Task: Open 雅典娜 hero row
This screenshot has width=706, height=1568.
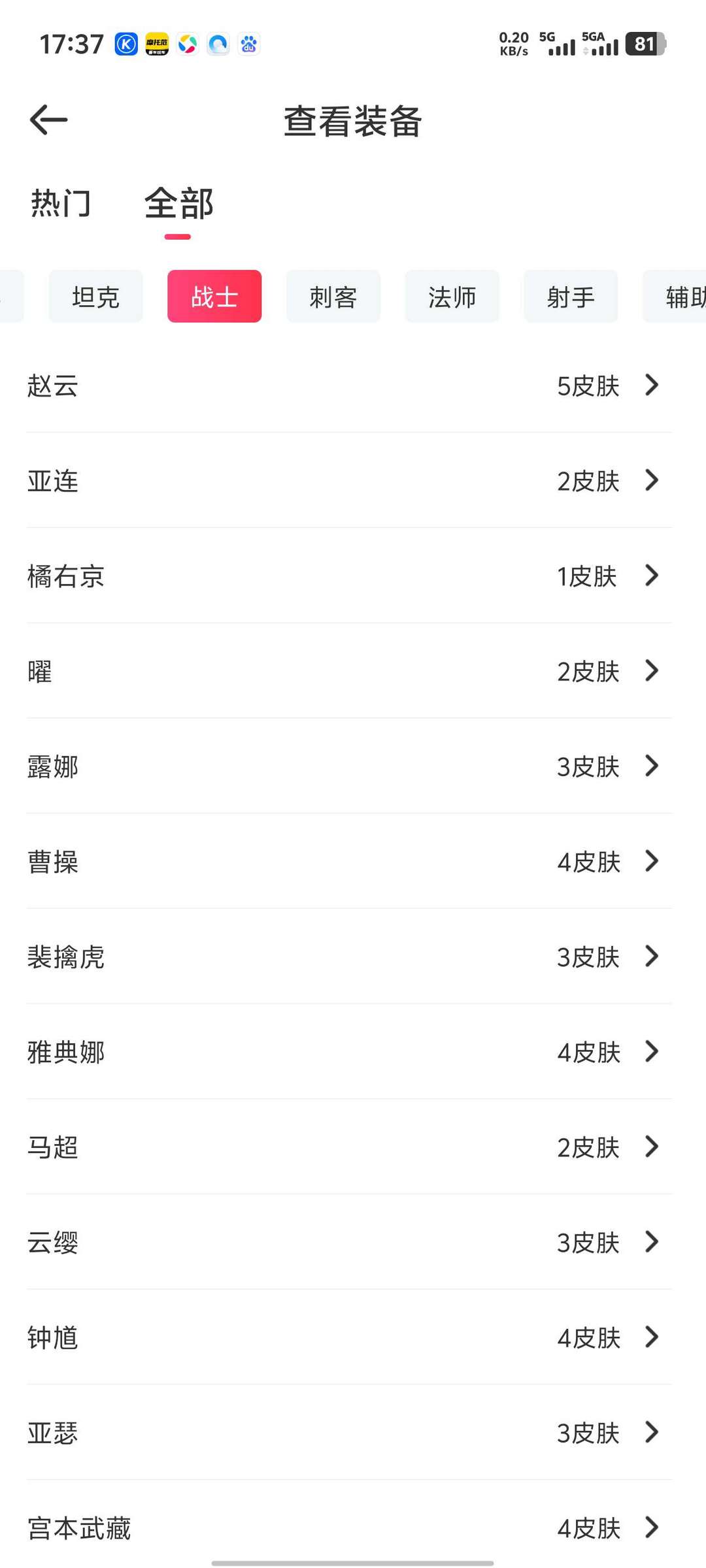Action: pyautogui.click(x=349, y=1052)
